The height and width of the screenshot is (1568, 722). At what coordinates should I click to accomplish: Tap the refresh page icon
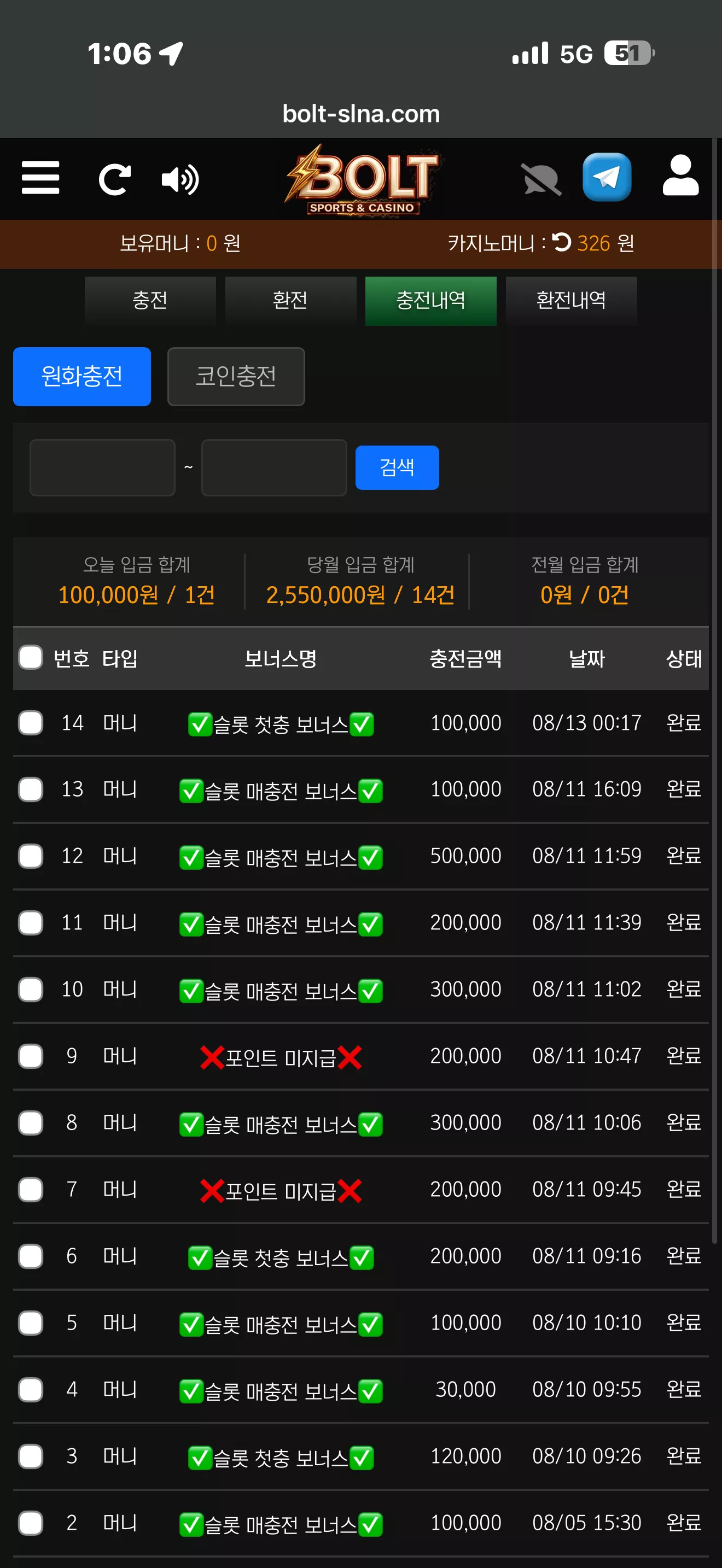coord(114,179)
